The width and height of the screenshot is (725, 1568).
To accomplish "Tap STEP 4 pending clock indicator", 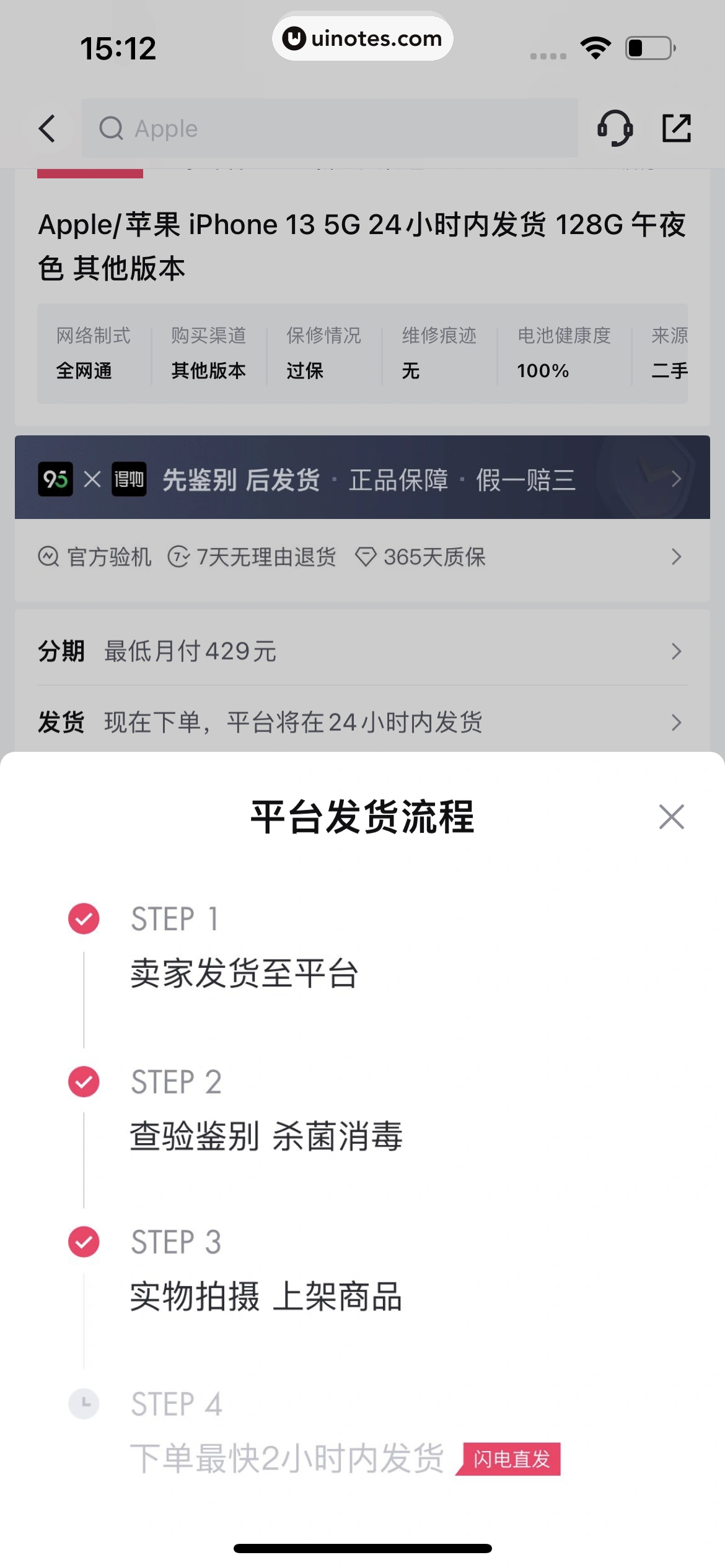I will click(84, 1404).
